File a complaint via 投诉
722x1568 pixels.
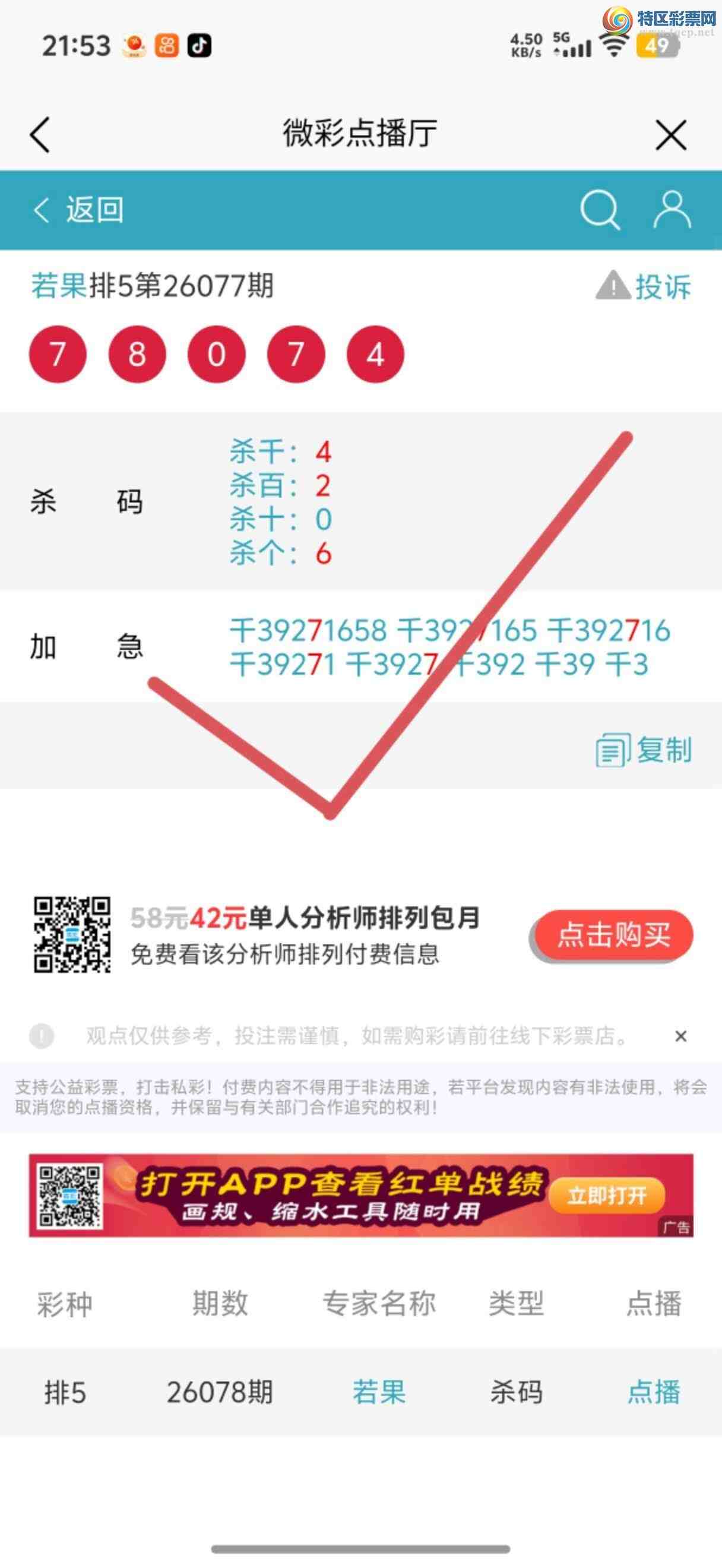coord(645,286)
